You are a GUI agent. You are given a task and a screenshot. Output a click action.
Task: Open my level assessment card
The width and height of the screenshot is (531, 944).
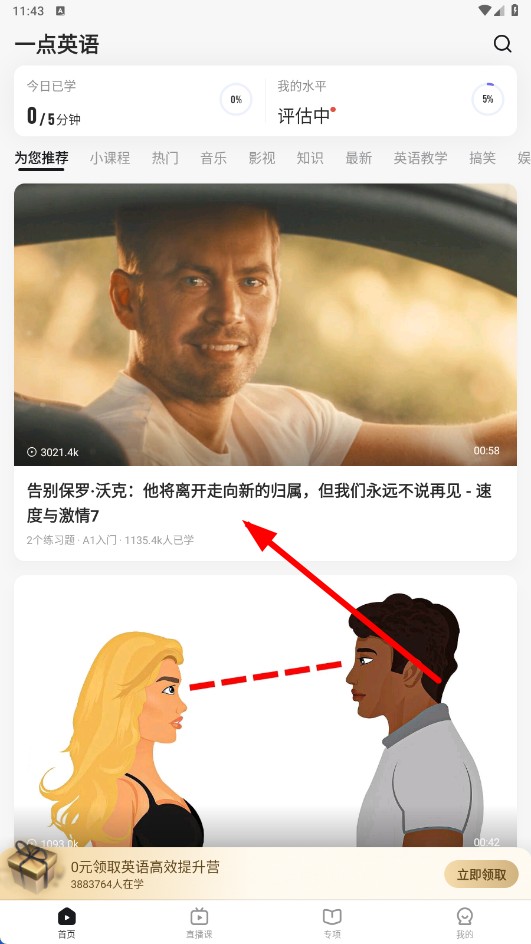click(391, 101)
